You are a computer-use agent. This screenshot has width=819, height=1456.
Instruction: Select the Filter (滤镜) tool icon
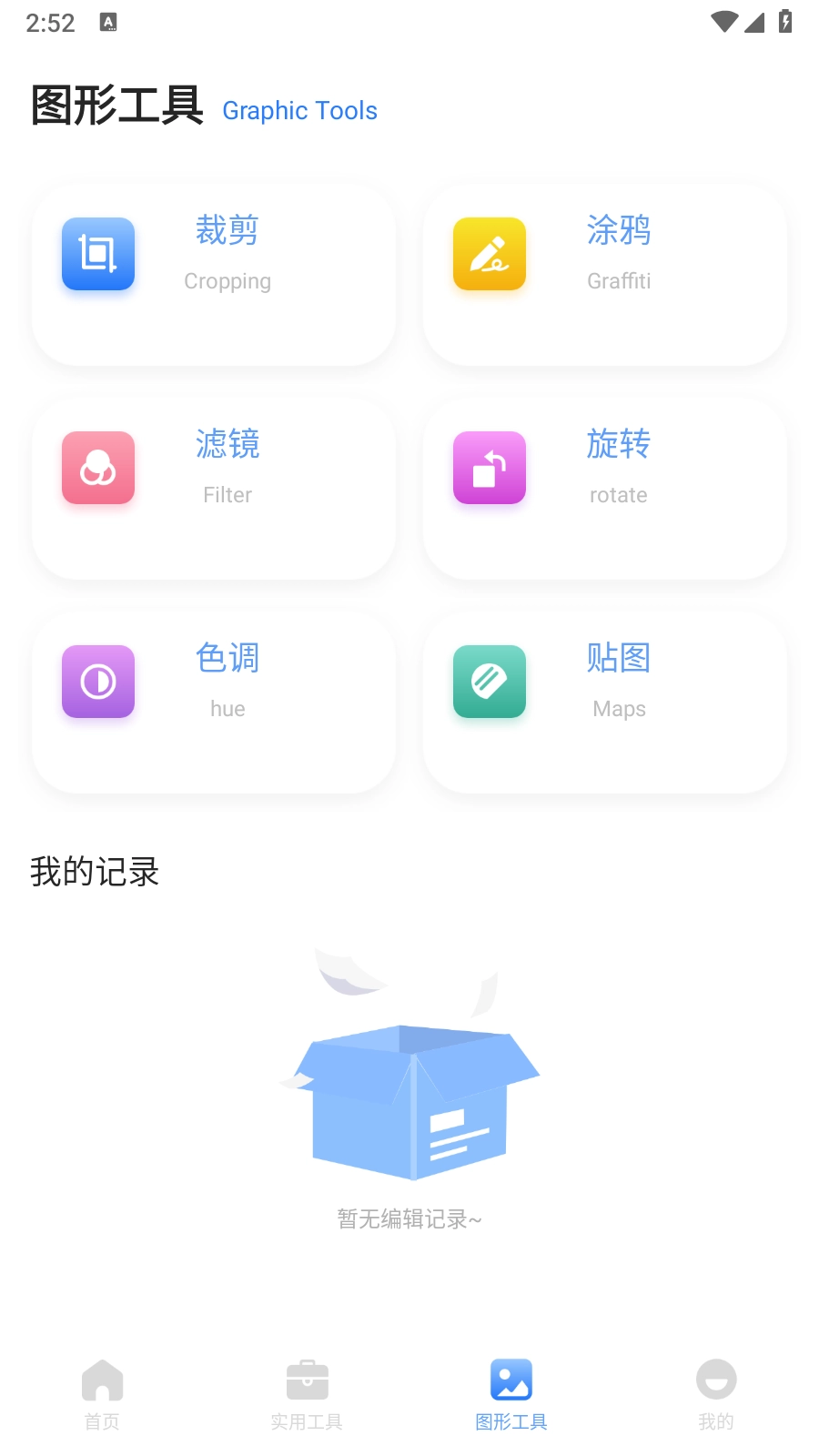point(97,469)
